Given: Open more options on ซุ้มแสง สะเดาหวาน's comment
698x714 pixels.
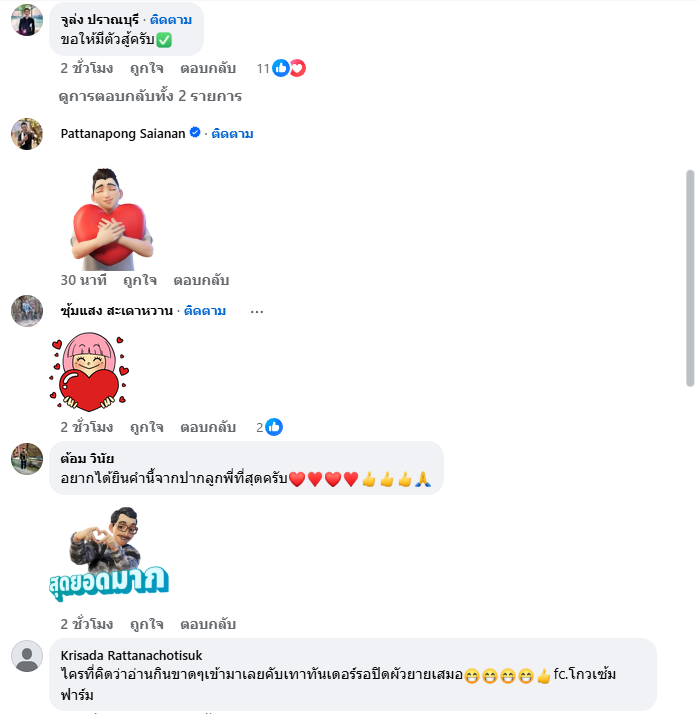Looking at the screenshot, I should coord(257,310).
